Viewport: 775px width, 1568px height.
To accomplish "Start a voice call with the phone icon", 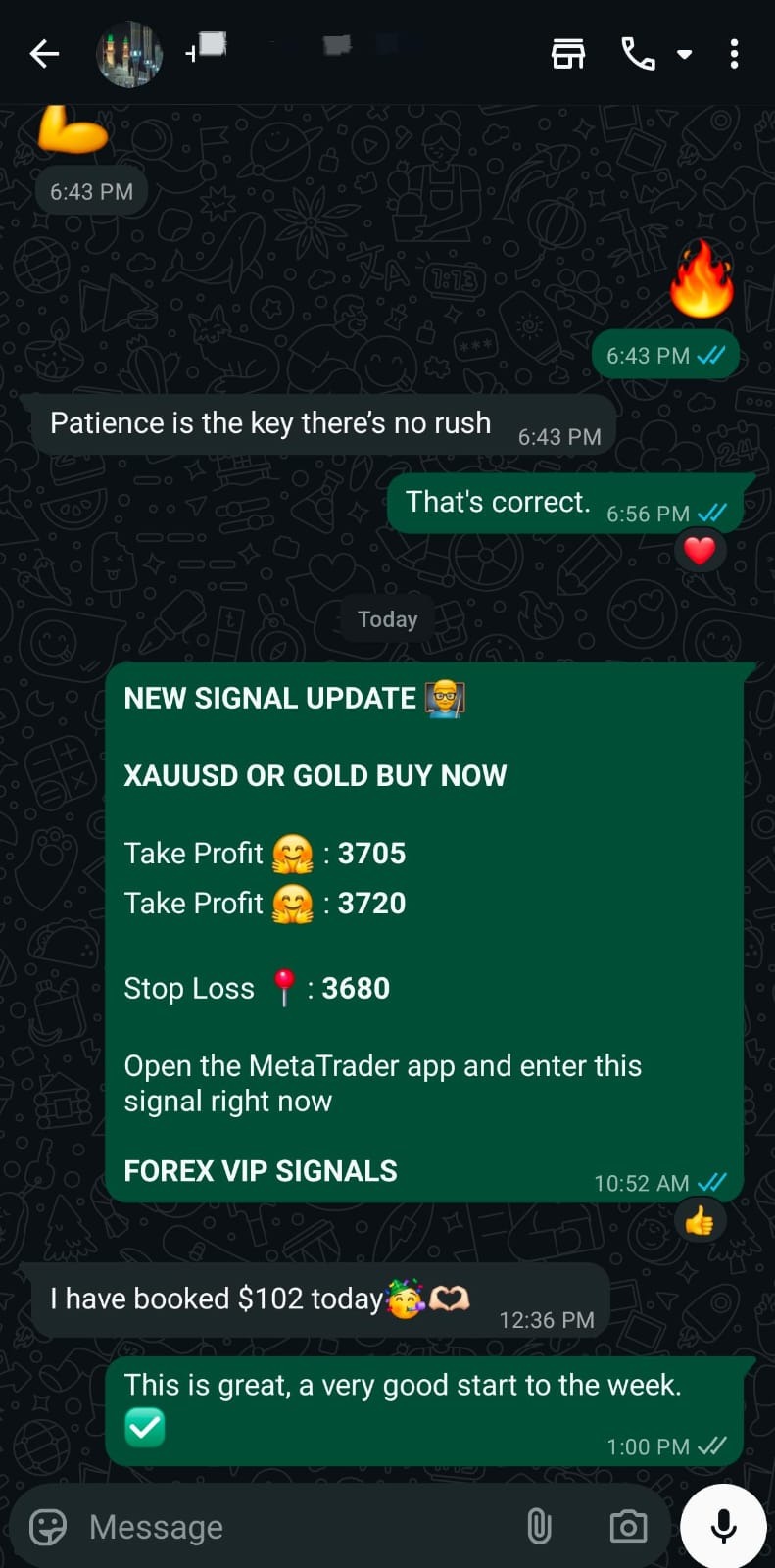I will (x=639, y=54).
